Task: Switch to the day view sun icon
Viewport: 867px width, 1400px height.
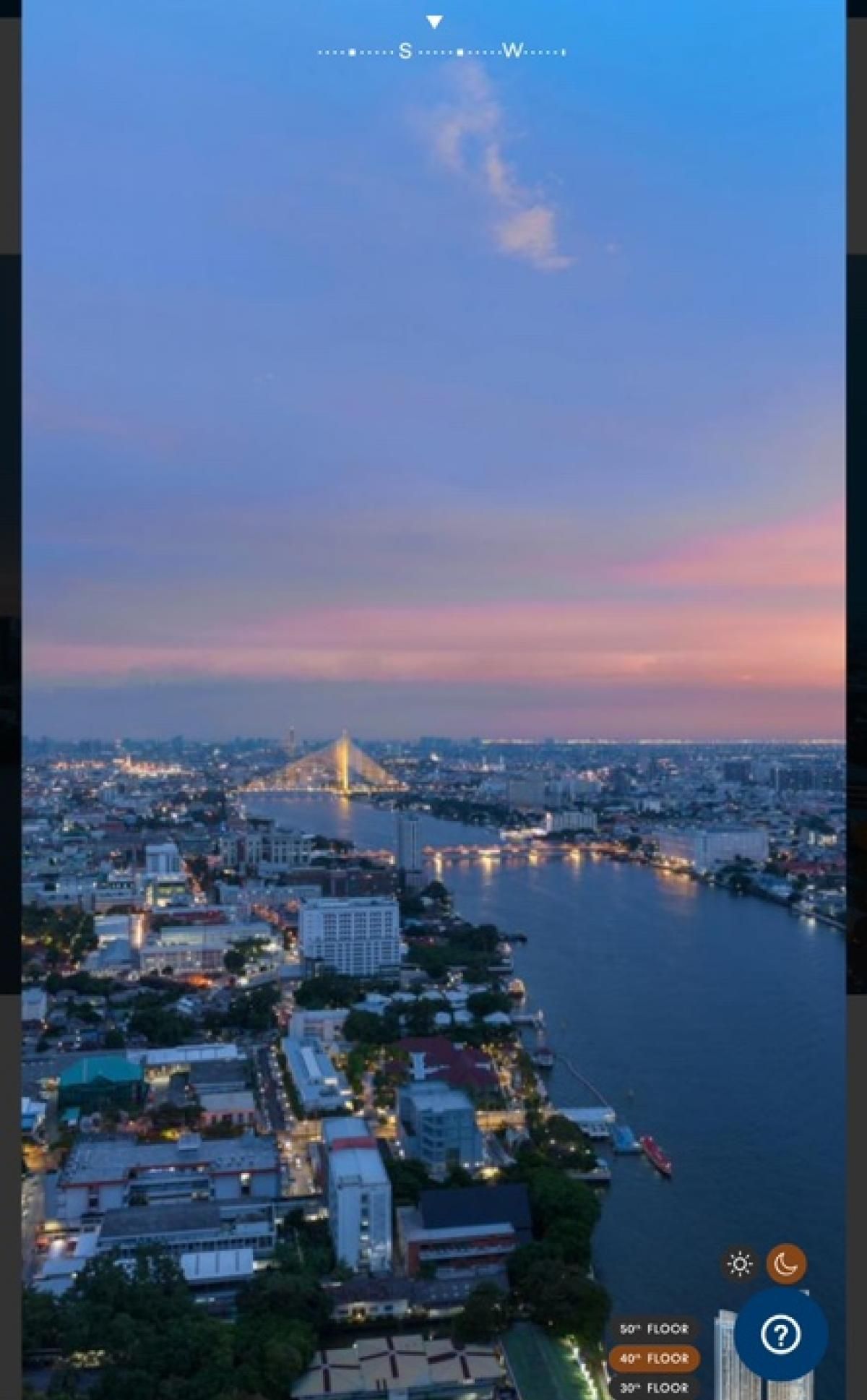Action: [739, 1264]
